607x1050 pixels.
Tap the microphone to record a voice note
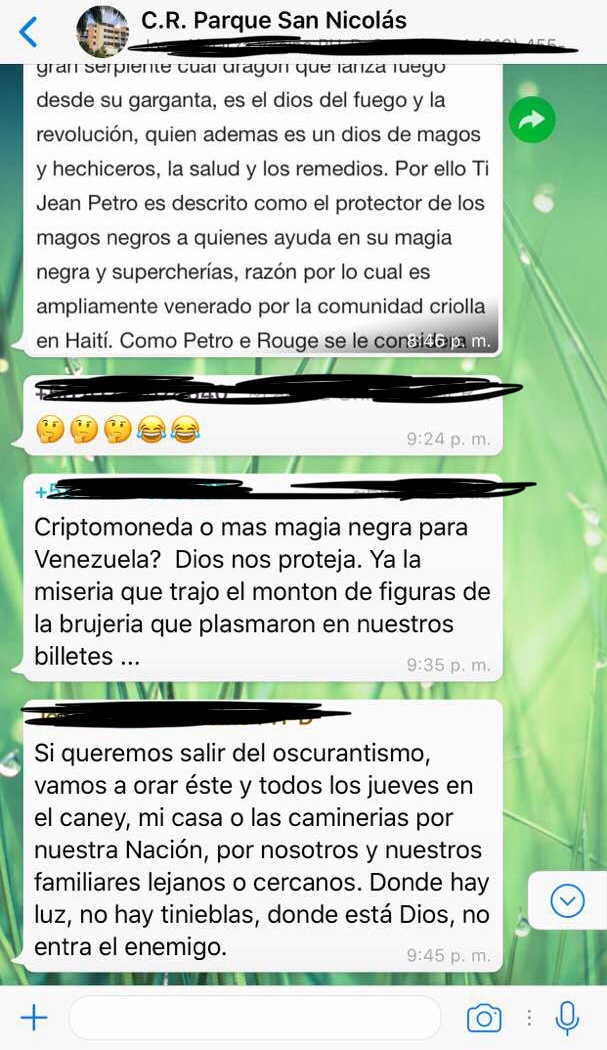[567, 1018]
